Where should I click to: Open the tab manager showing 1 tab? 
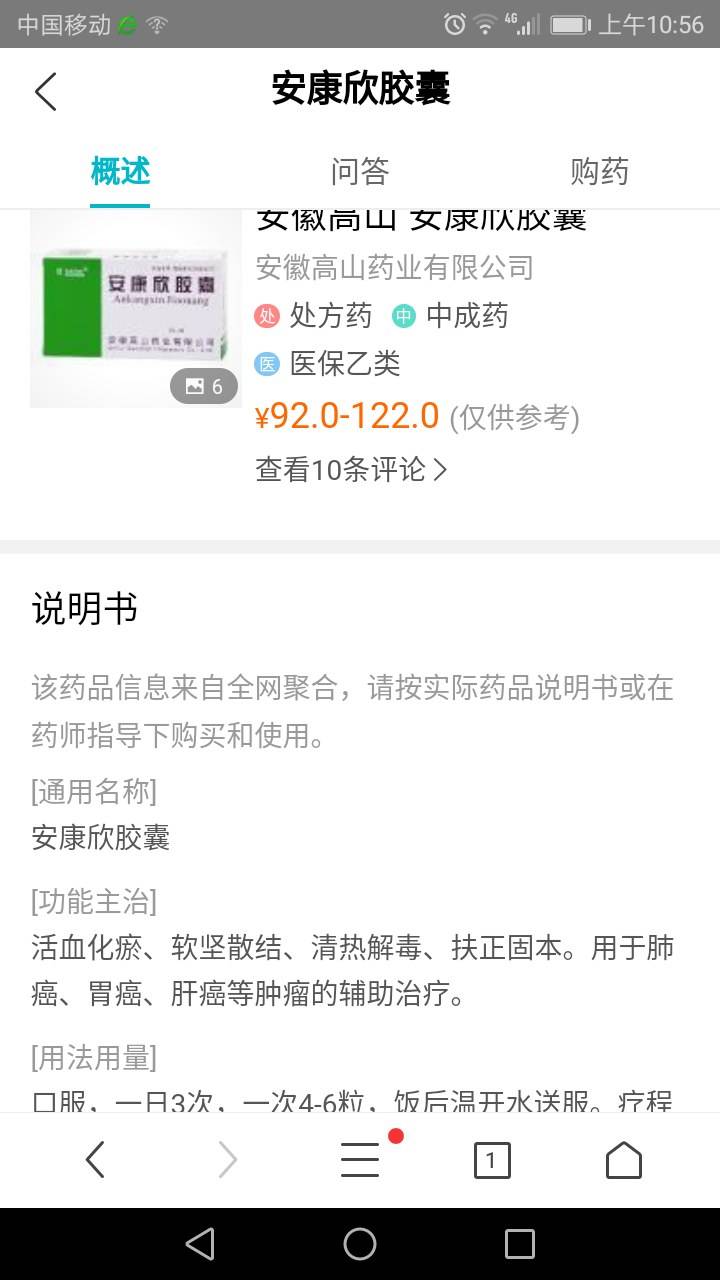pos(491,1159)
